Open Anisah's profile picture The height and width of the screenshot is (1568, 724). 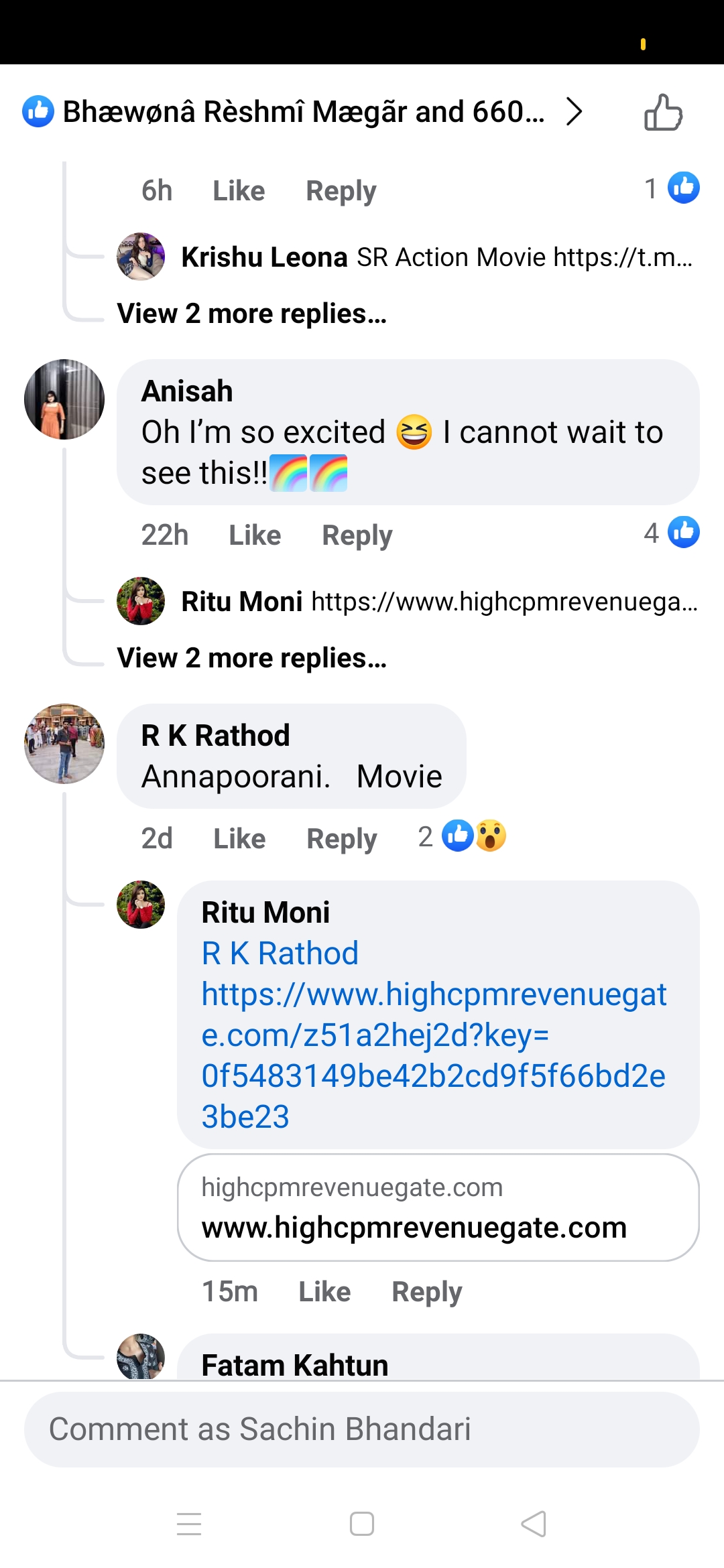click(x=64, y=399)
